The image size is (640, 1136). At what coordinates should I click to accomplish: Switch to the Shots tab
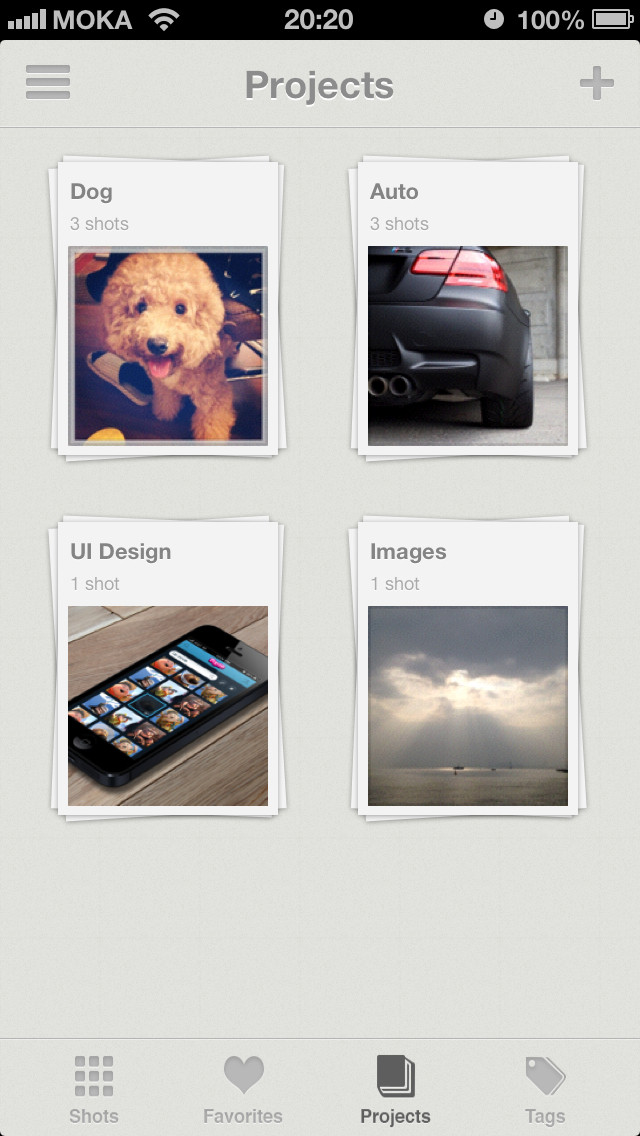coord(93,1089)
